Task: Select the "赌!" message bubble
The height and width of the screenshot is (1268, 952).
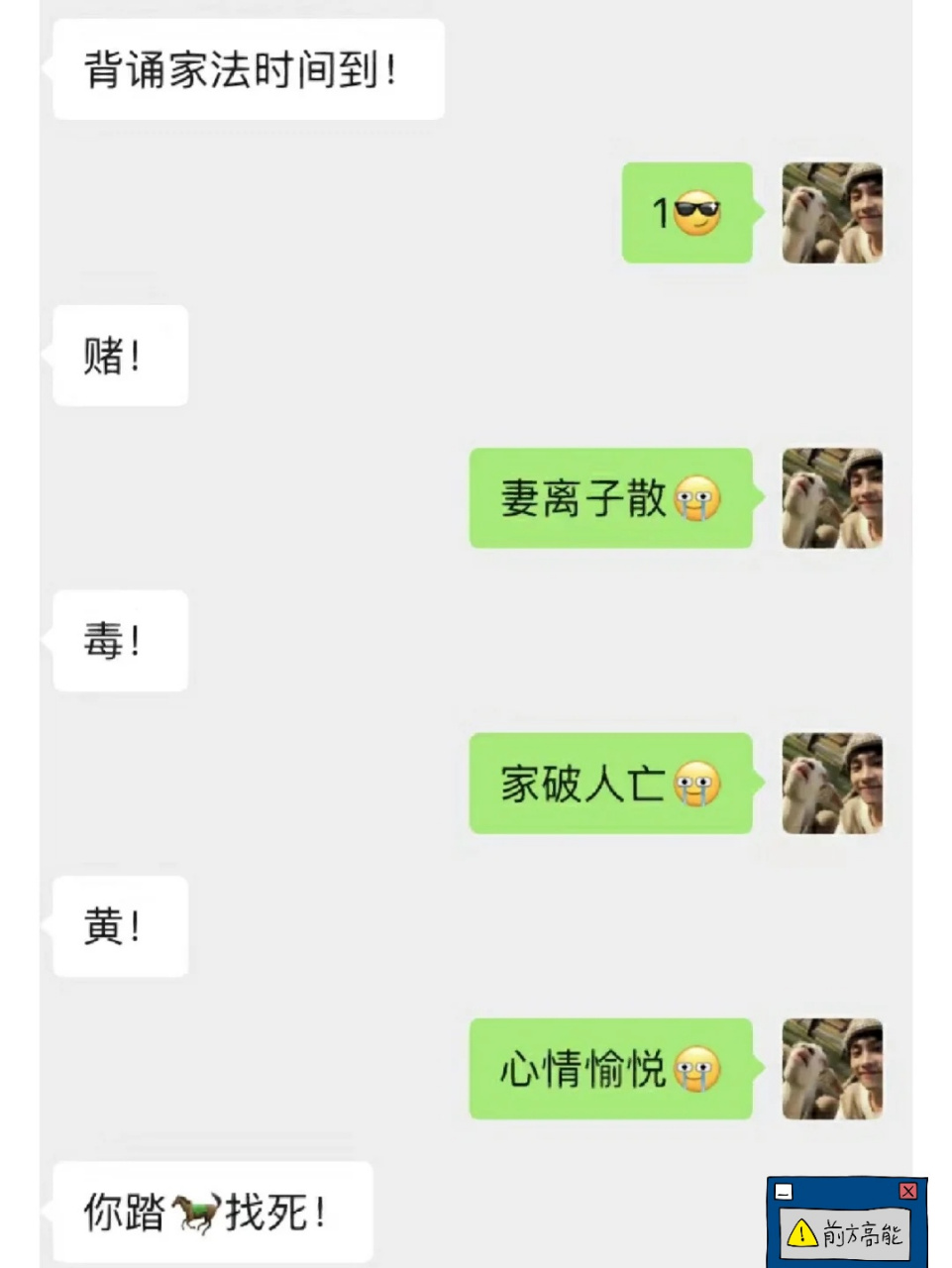Action: (x=119, y=356)
